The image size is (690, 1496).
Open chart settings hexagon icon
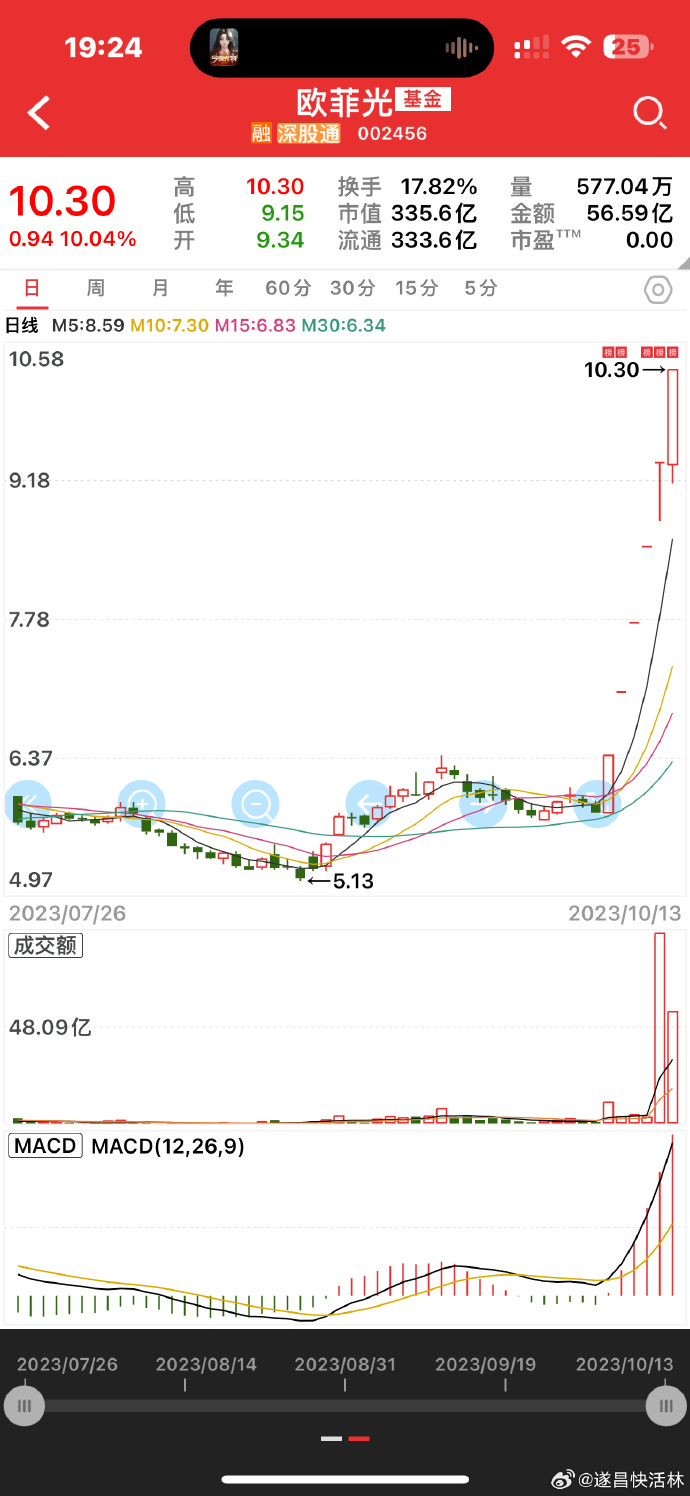657,291
